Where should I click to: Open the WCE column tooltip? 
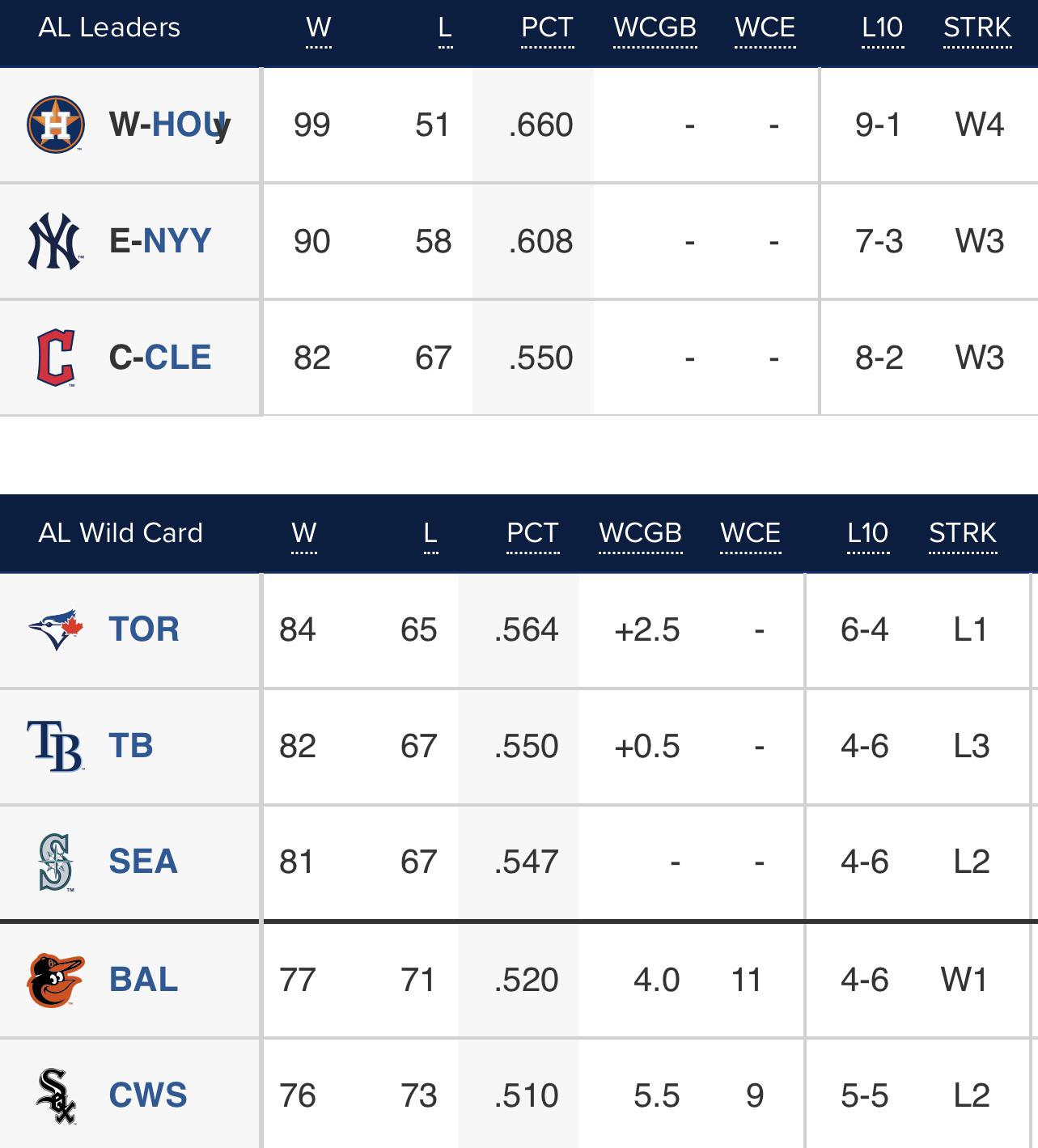(x=765, y=28)
